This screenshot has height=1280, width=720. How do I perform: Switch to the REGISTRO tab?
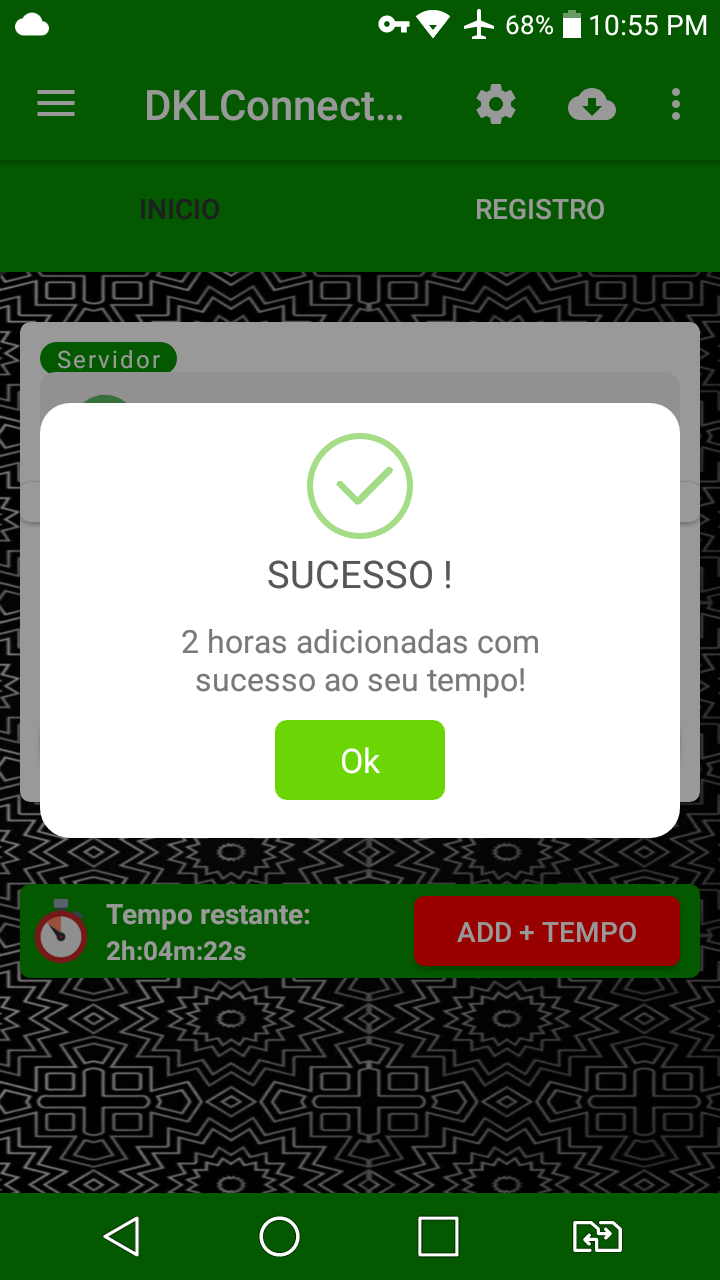pyautogui.click(x=540, y=209)
